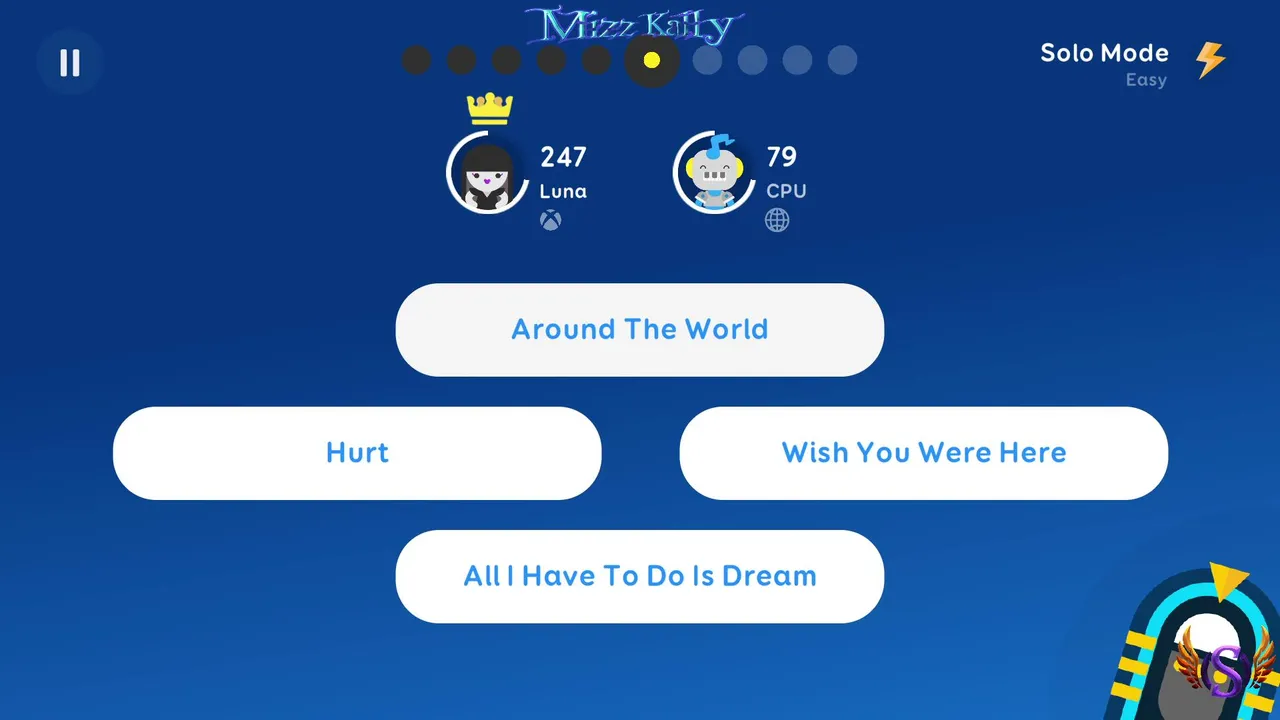The width and height of the screenshot is (1280, 720).
Task: Choose the answer Around The World
Action: click(x=640, y=330)
